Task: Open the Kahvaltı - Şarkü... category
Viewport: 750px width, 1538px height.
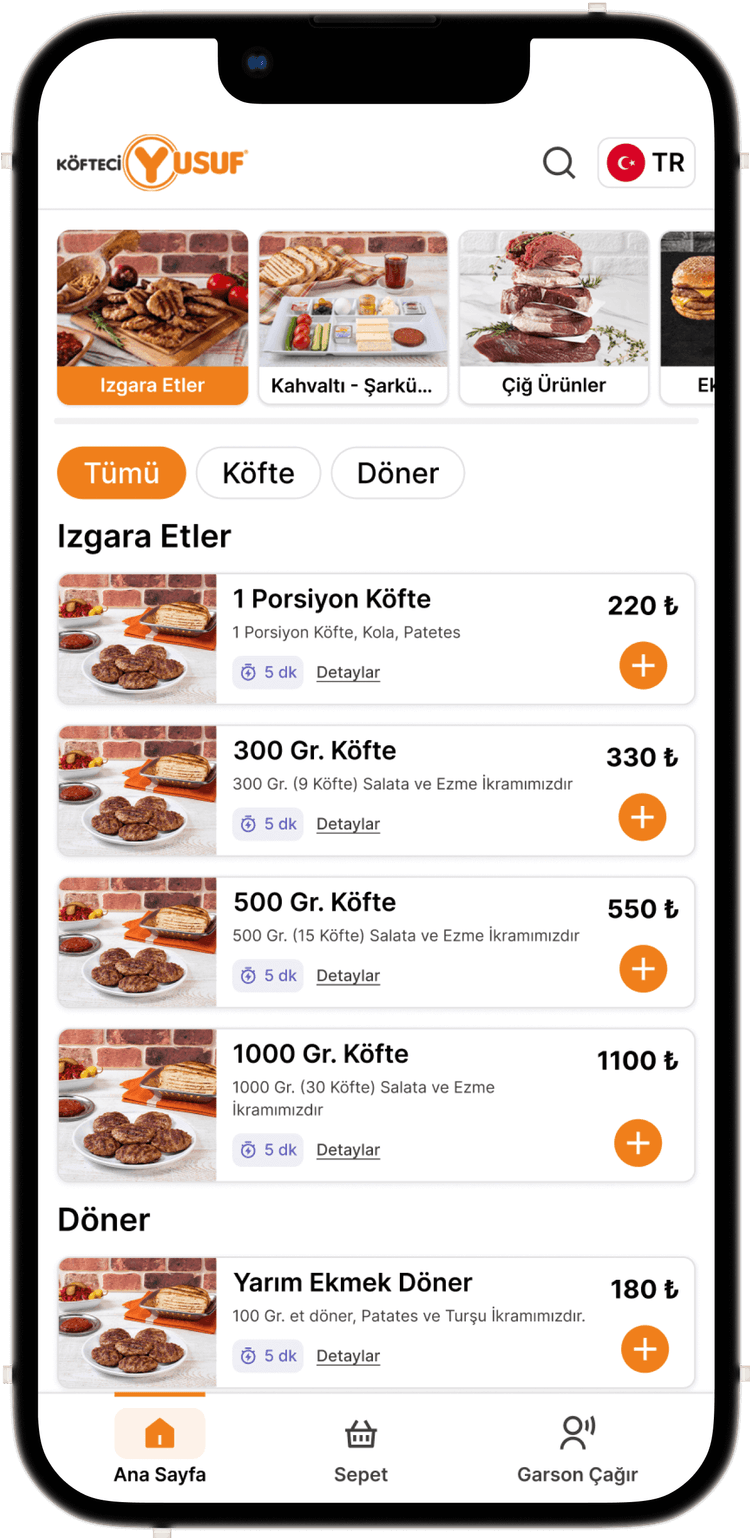Action: (x=353, y=318)
